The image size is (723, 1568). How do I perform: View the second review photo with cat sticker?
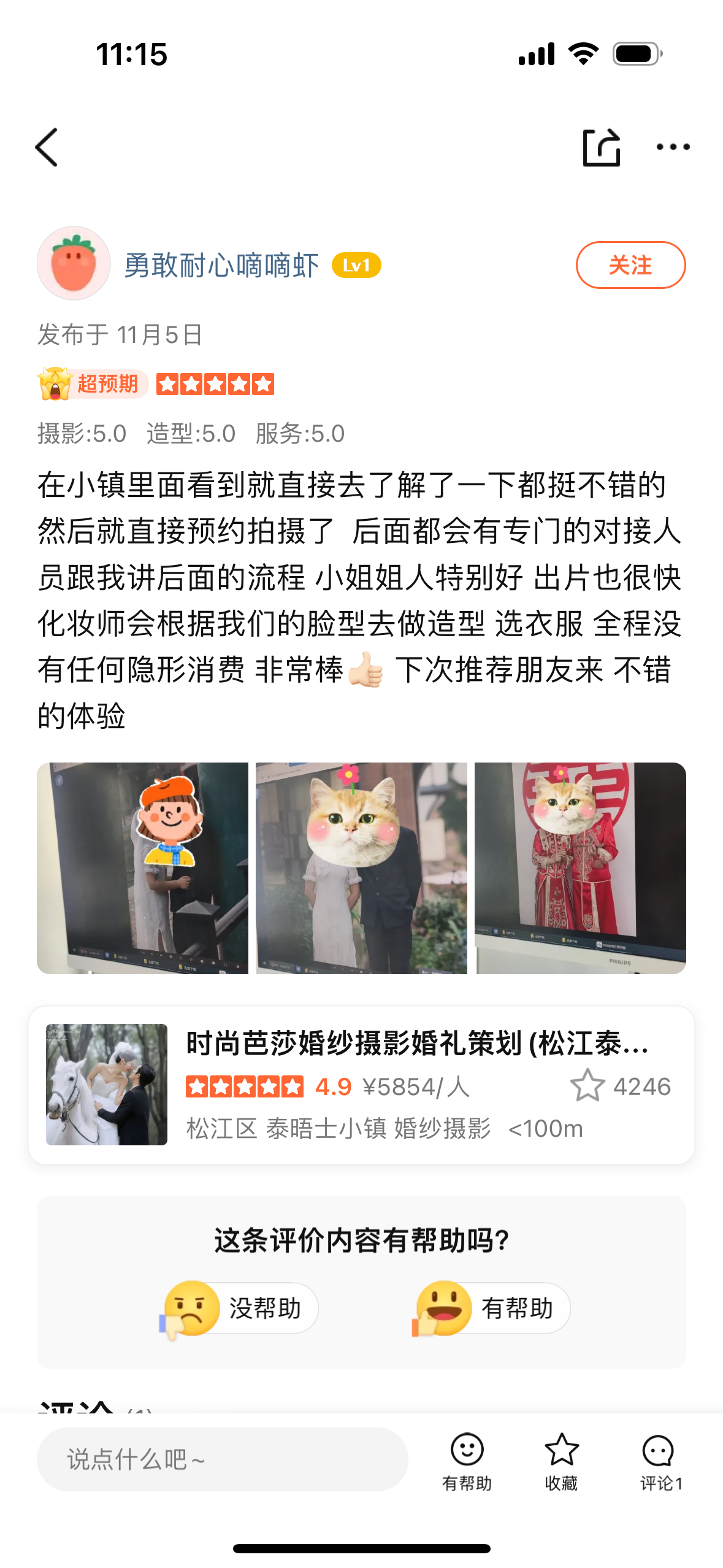(x=361, y=868)
